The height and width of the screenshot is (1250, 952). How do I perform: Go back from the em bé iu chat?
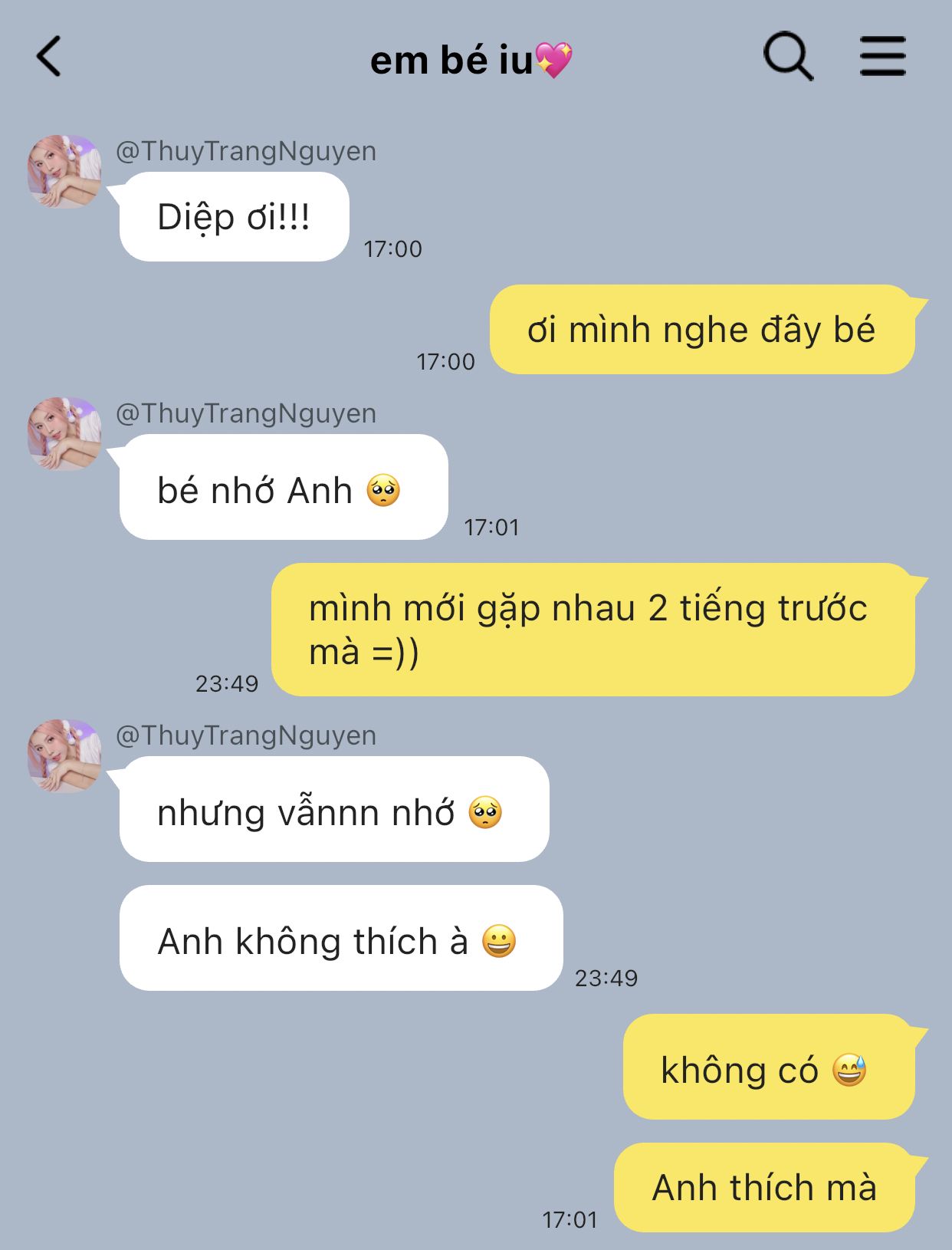click(49, 58)
